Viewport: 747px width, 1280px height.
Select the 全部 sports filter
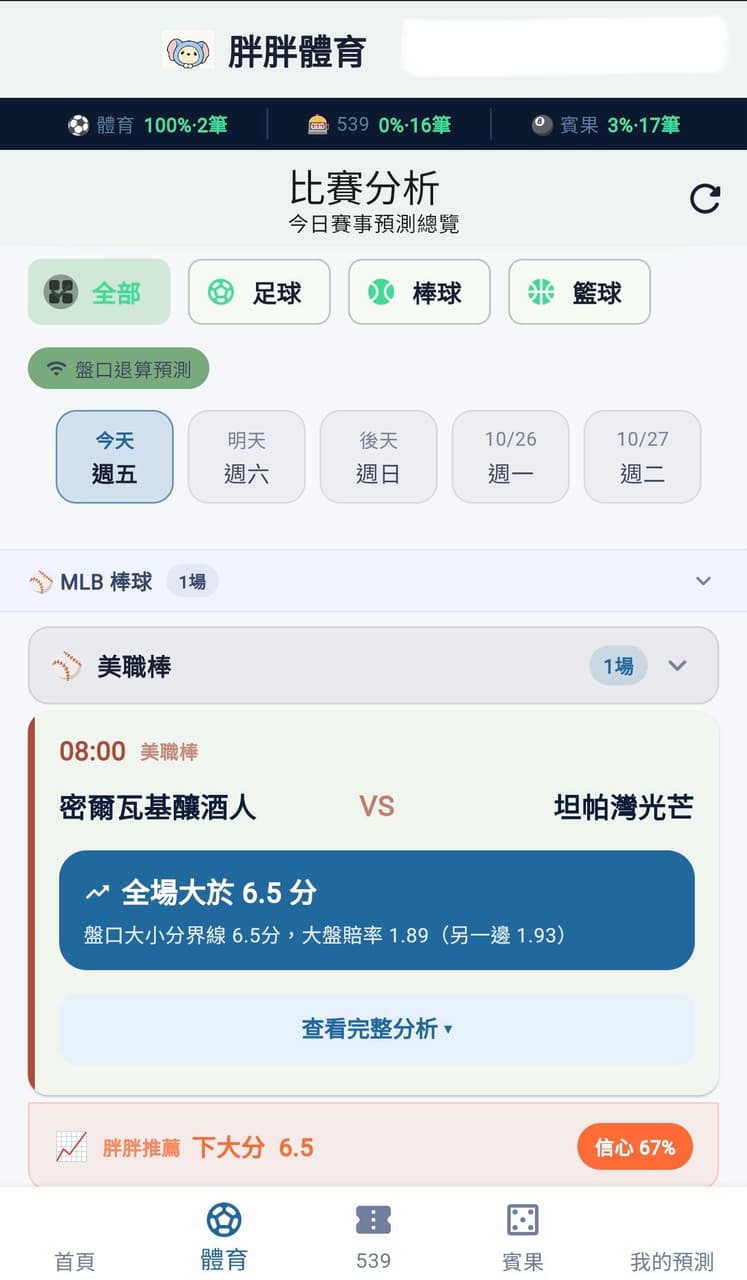tap(99, 292)
